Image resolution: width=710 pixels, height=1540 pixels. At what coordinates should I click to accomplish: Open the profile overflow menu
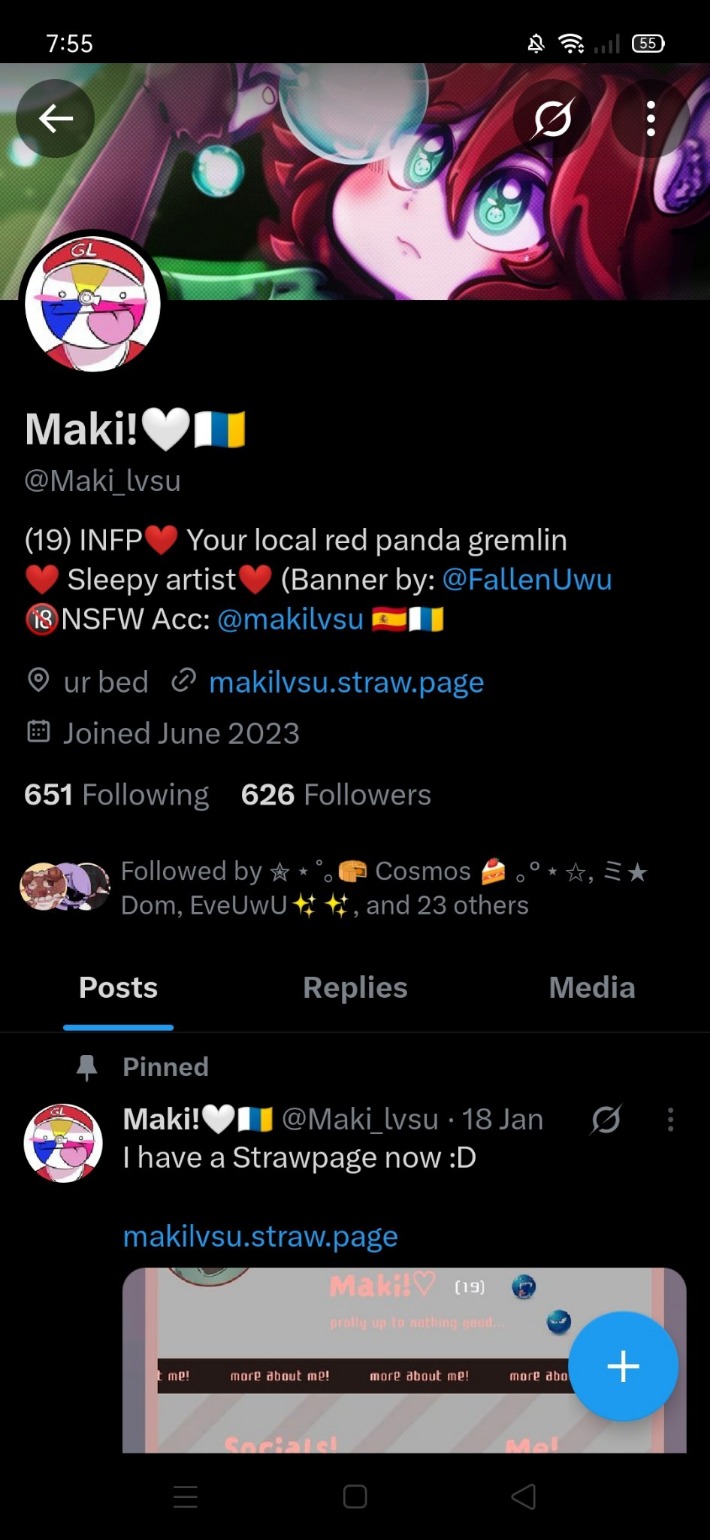(x=650, y=119)
